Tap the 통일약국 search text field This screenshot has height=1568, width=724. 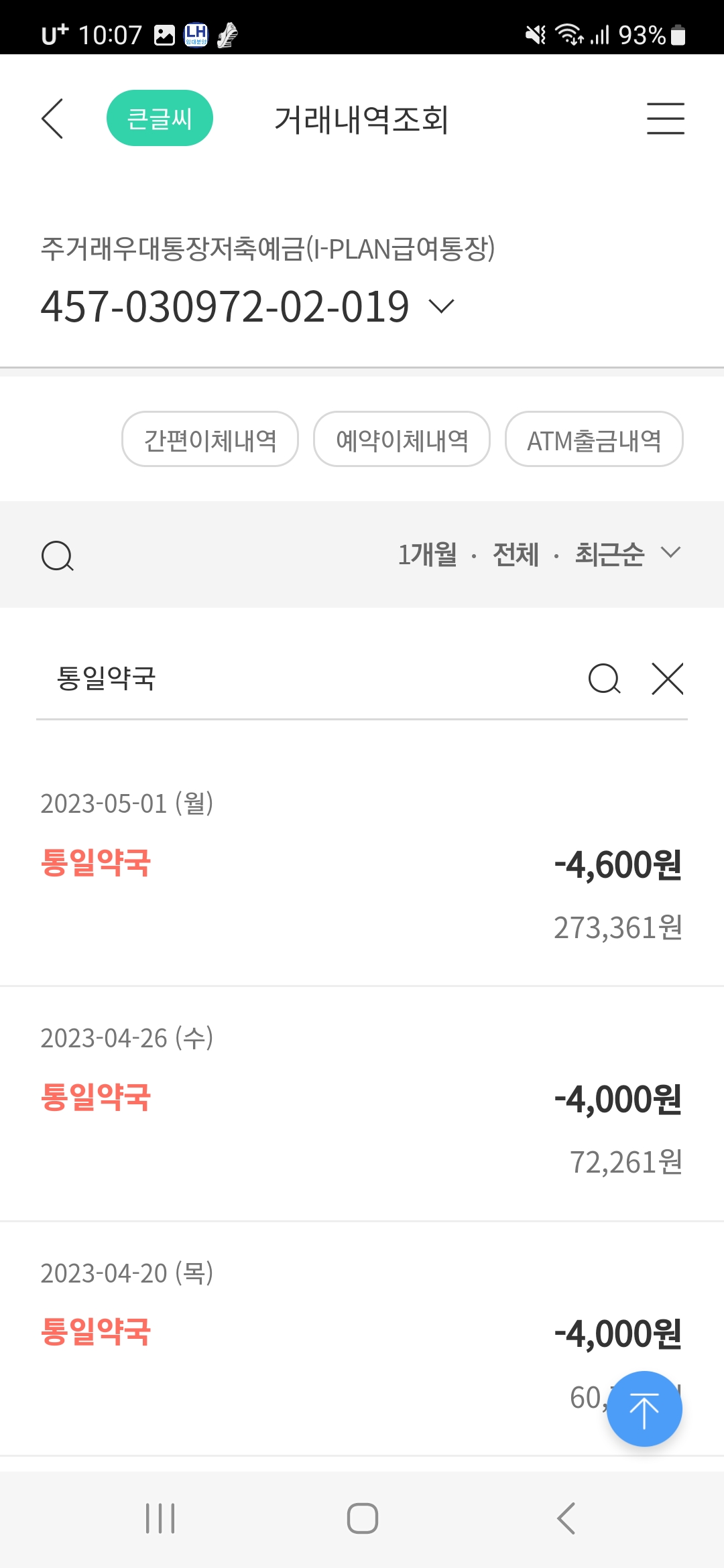[x=308, y=678]
